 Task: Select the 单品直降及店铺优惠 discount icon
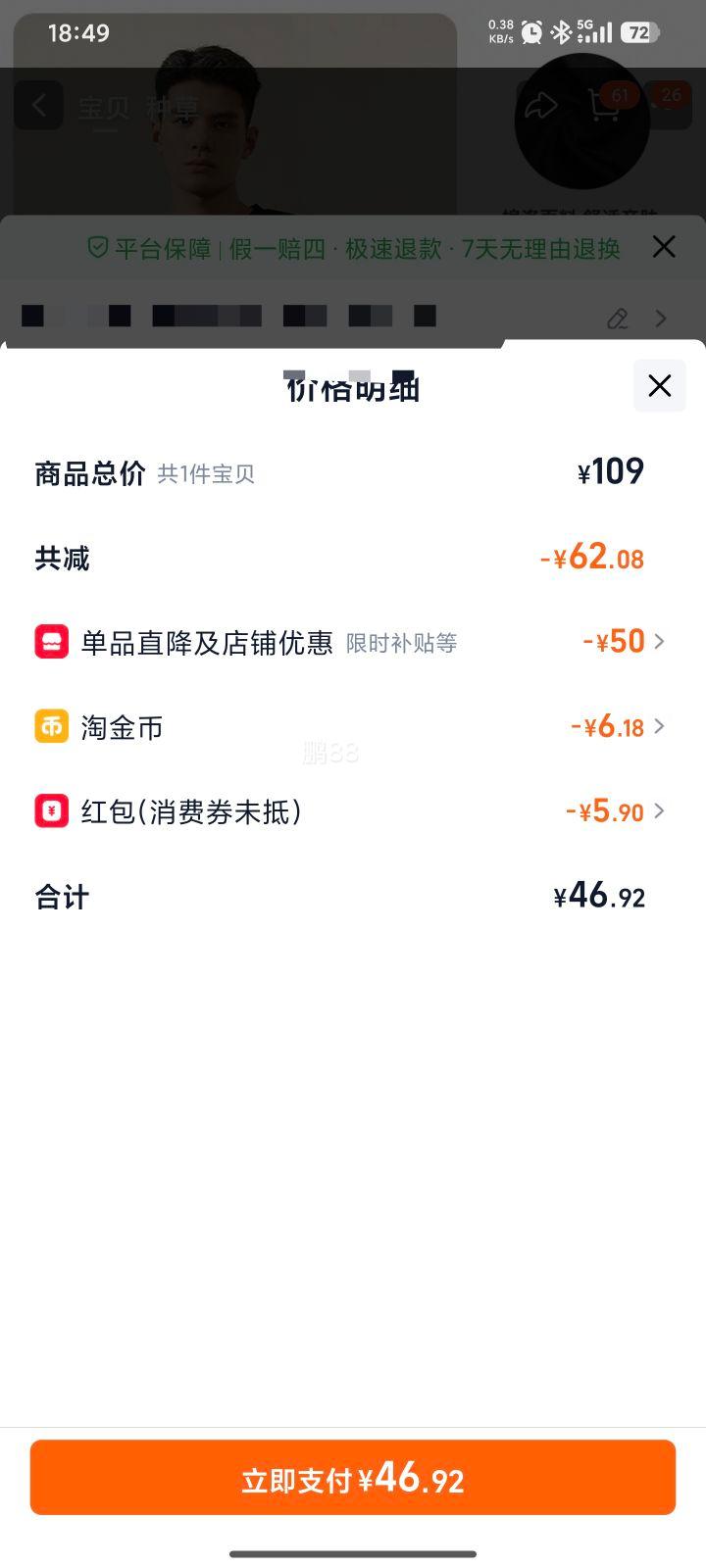[x=52, y=641]
